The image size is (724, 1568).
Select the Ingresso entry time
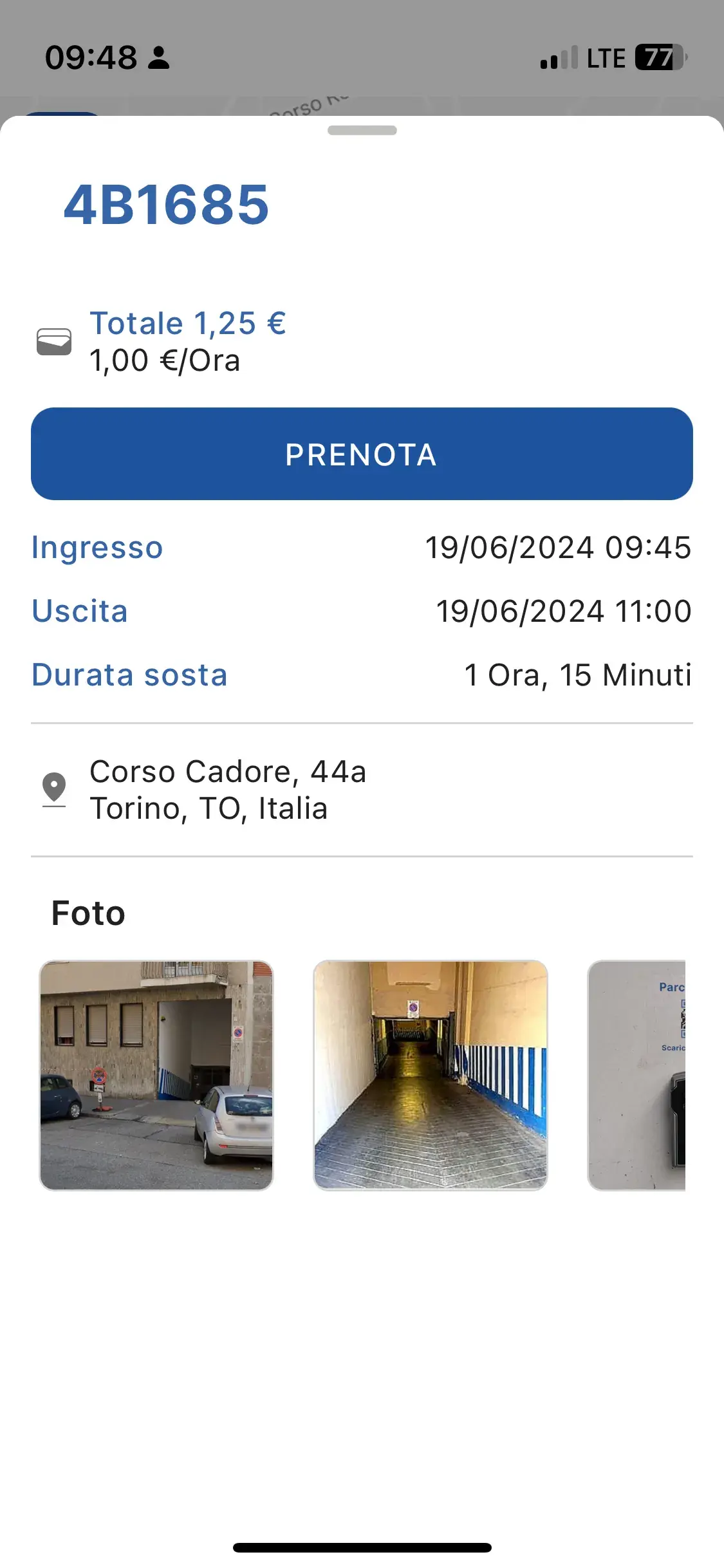click(559, 548)
